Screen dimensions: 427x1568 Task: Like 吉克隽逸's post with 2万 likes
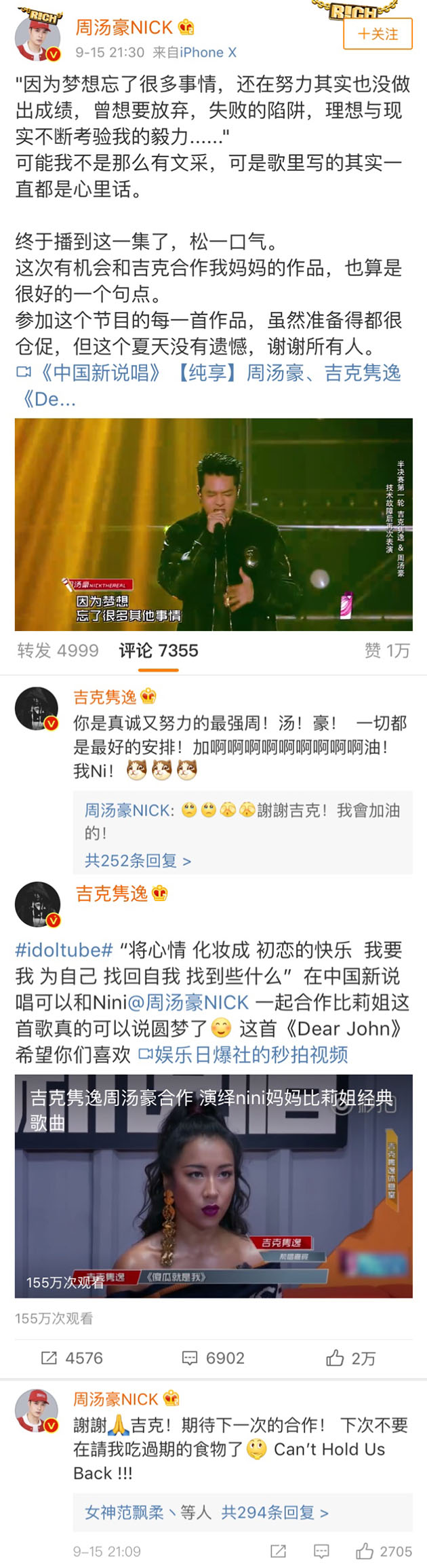click(350, 1358)
